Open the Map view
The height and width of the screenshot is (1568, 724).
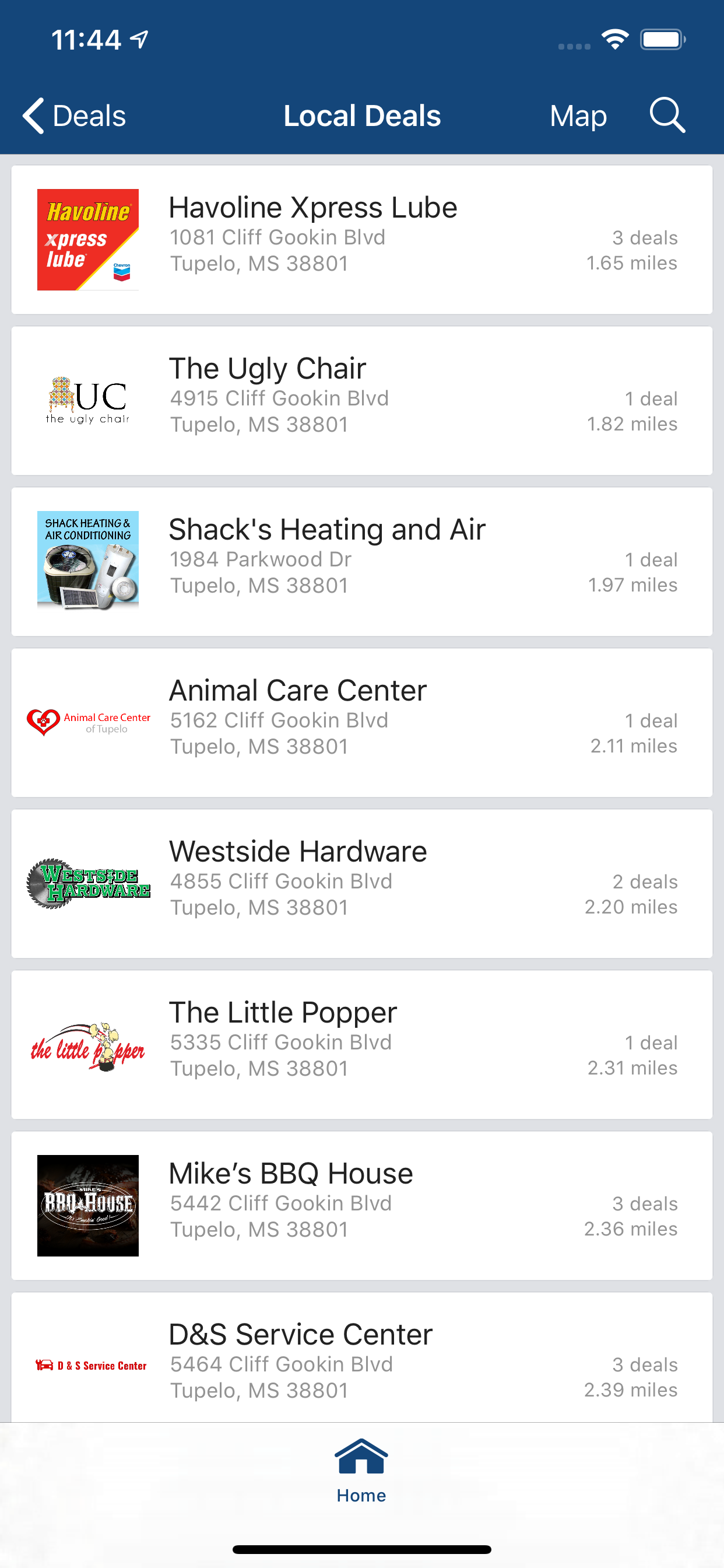pos(577,116)
